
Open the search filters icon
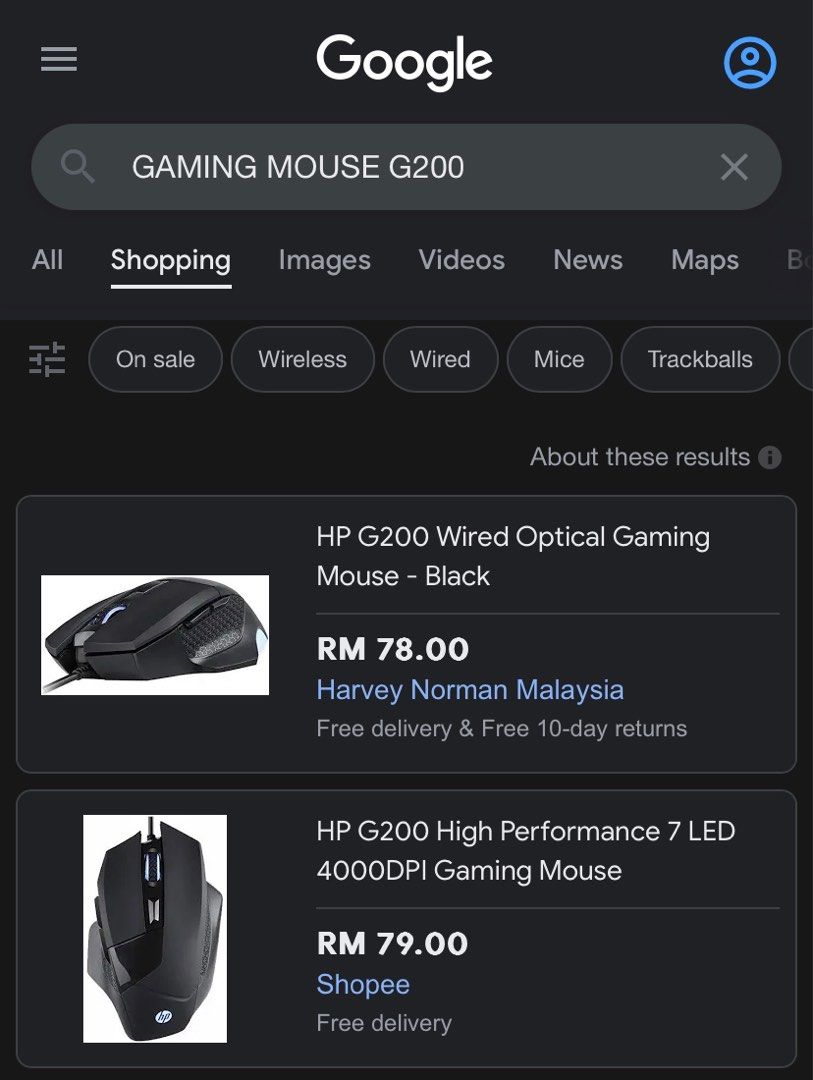pyautogui.click(x=46, y=359)
